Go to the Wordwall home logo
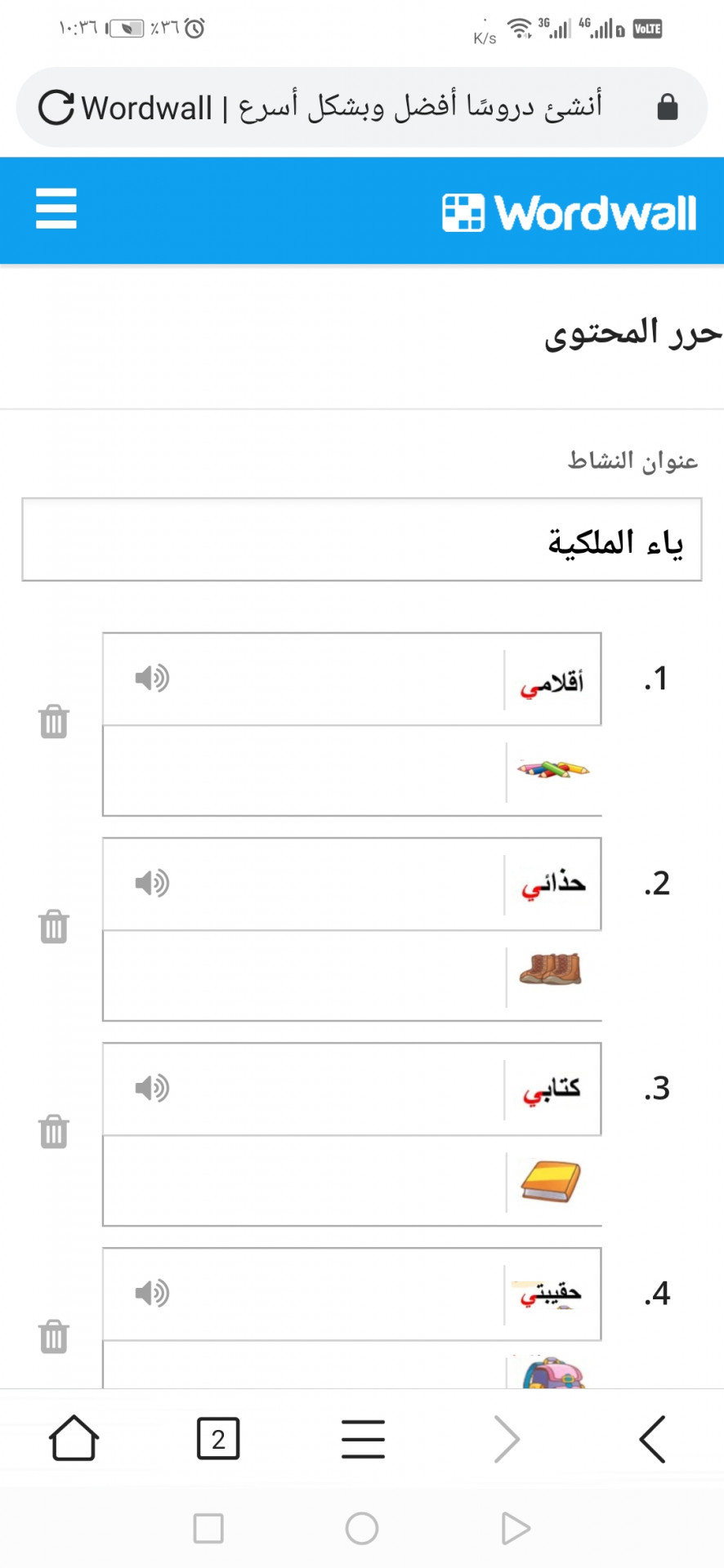 click(569, 213)
